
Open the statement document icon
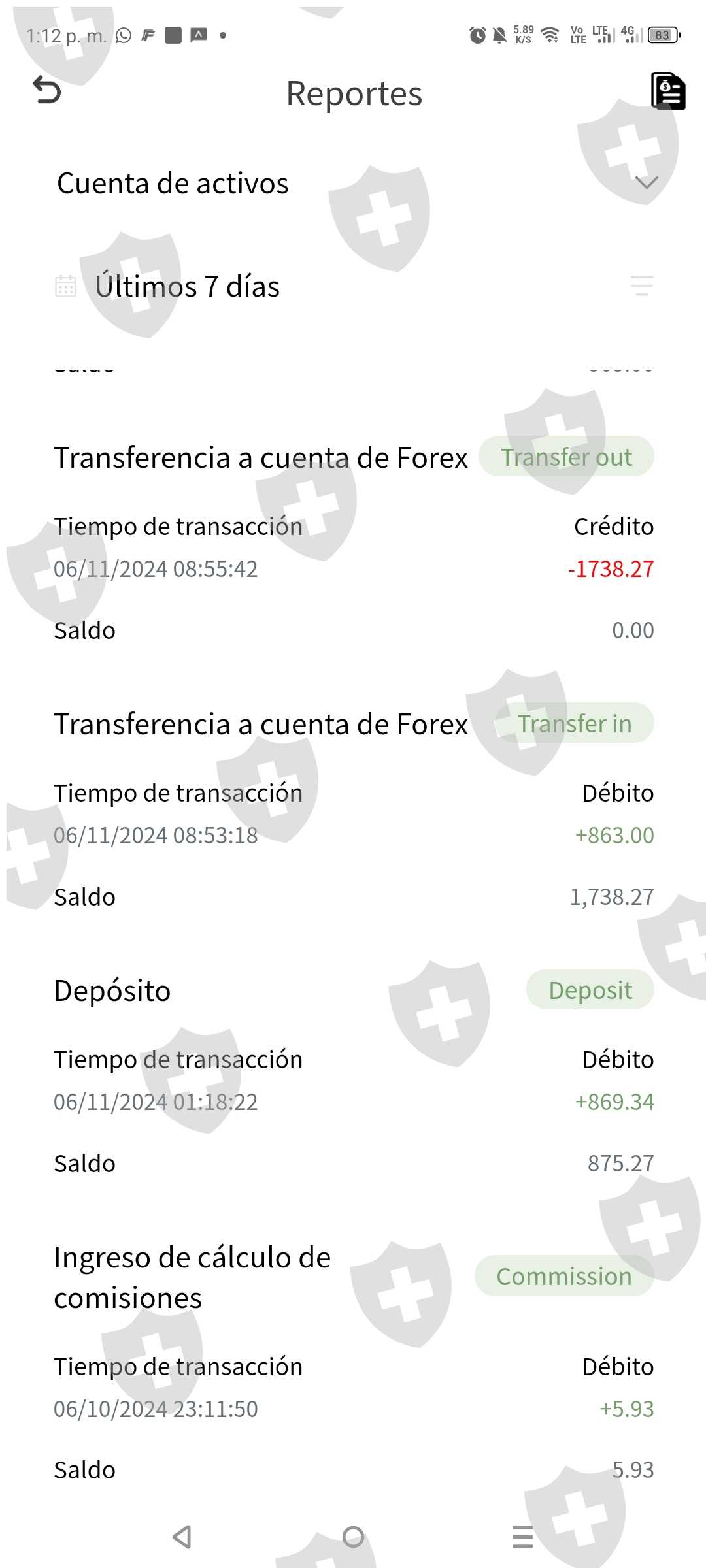668,91
